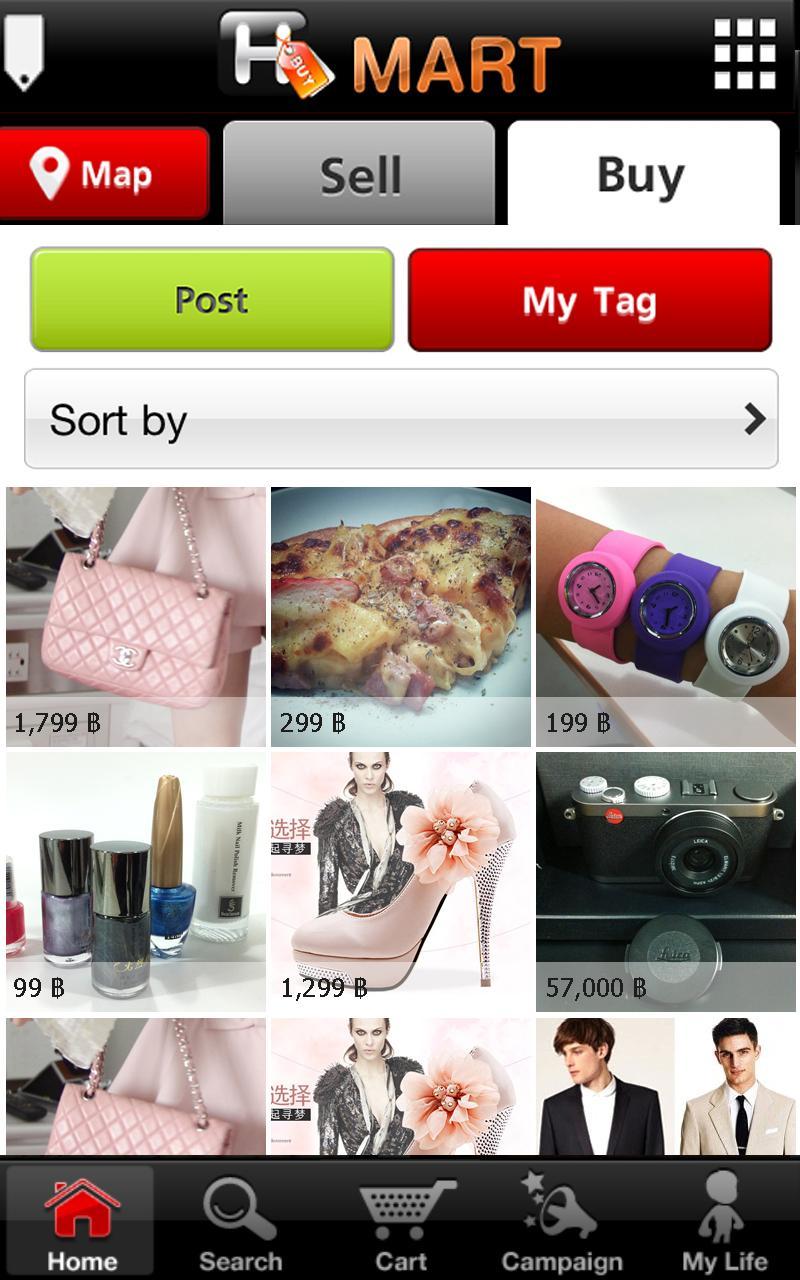
Task: Open high heel shoe for 1,299 ฿
Action: [401, 881]
